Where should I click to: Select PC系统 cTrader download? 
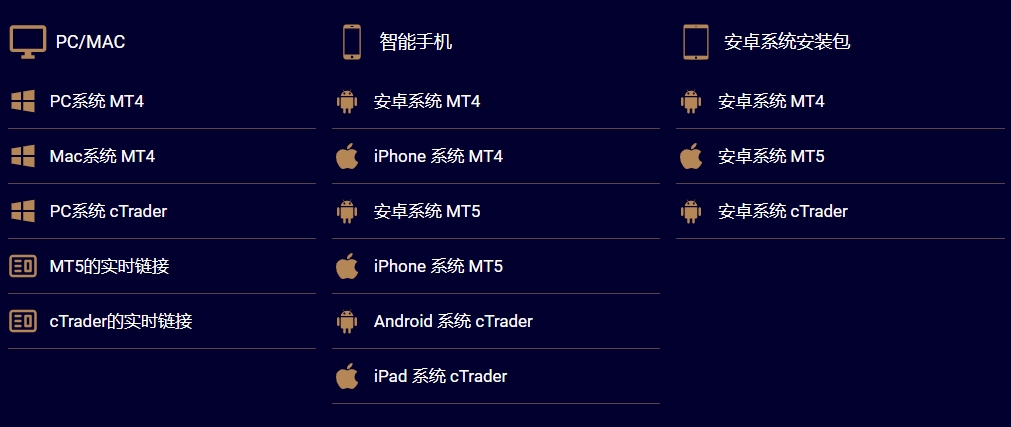tap(108, 211)
